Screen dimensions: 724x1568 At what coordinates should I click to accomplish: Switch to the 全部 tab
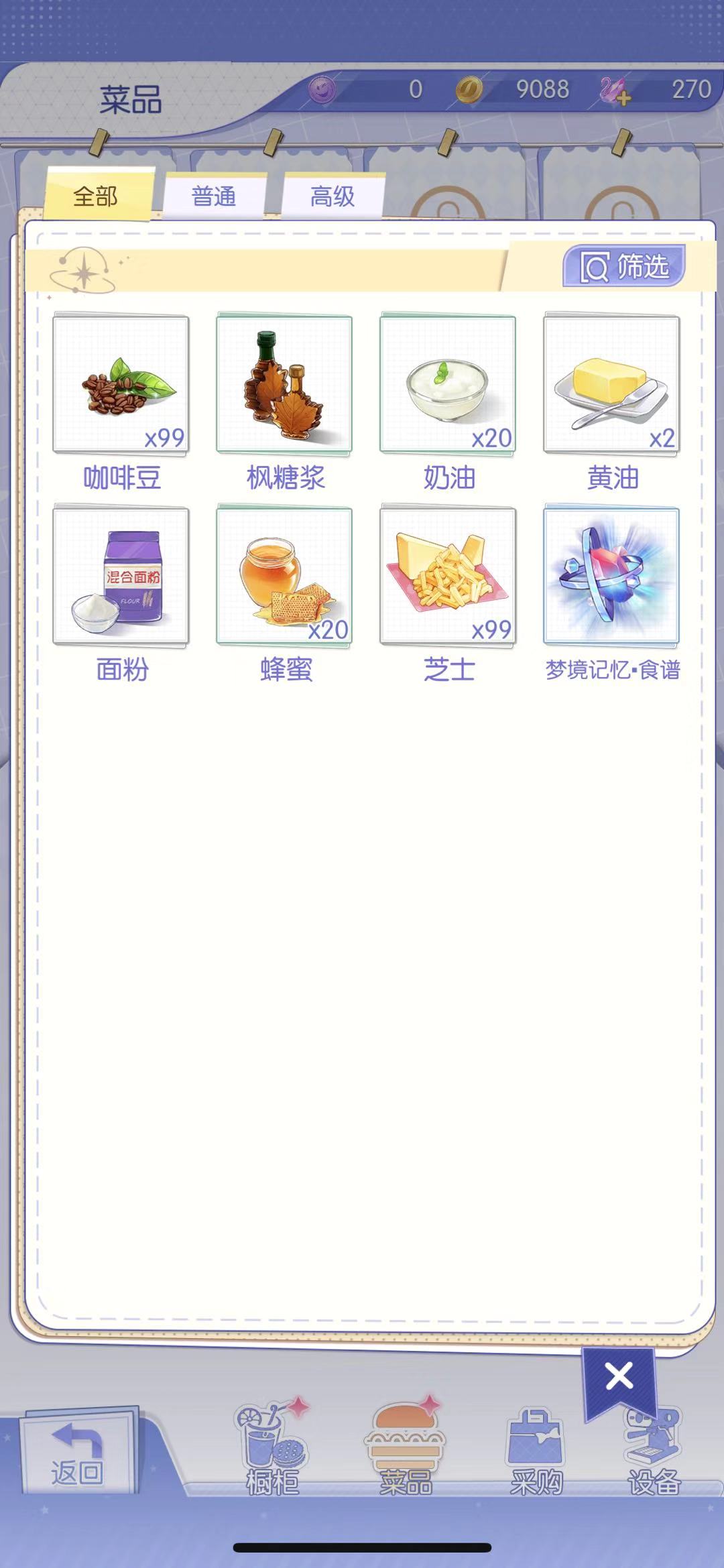tap(97, 196)
